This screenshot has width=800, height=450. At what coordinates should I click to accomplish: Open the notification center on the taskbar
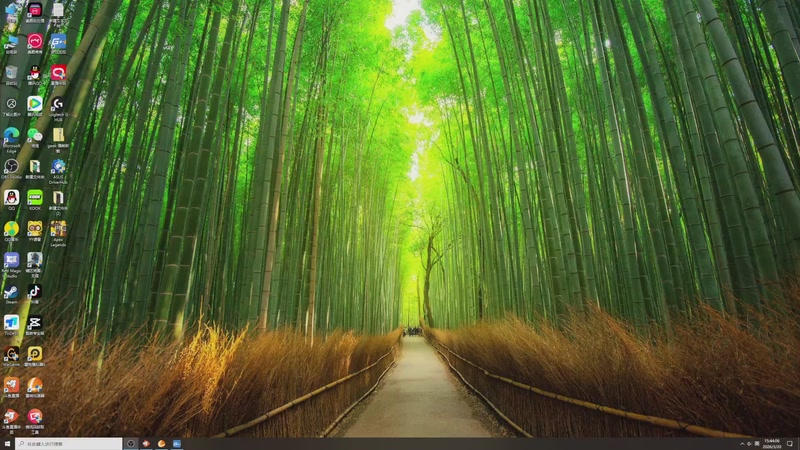[790, 443]
